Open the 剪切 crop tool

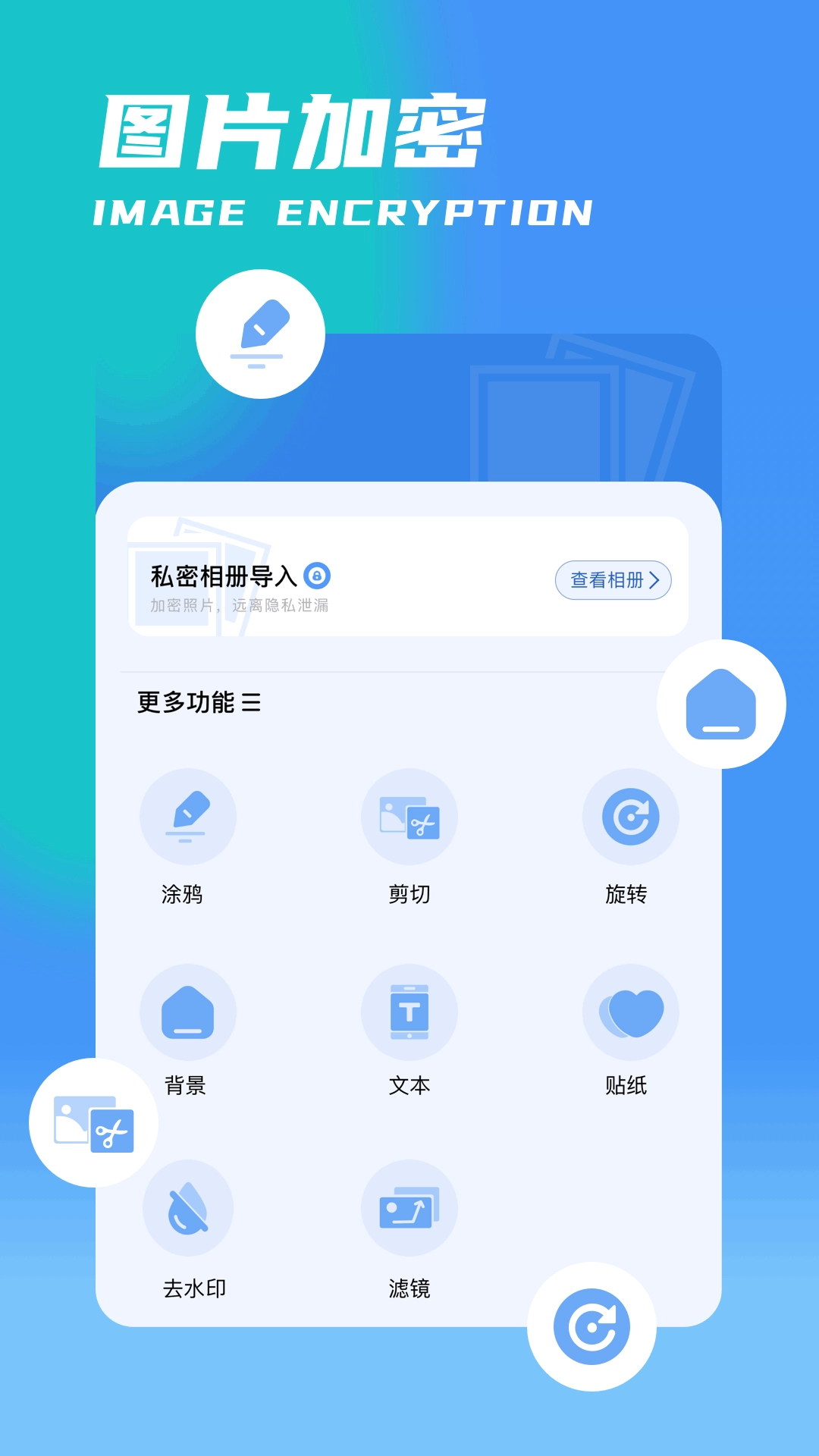pyautogui.click(x=409, y=817)
